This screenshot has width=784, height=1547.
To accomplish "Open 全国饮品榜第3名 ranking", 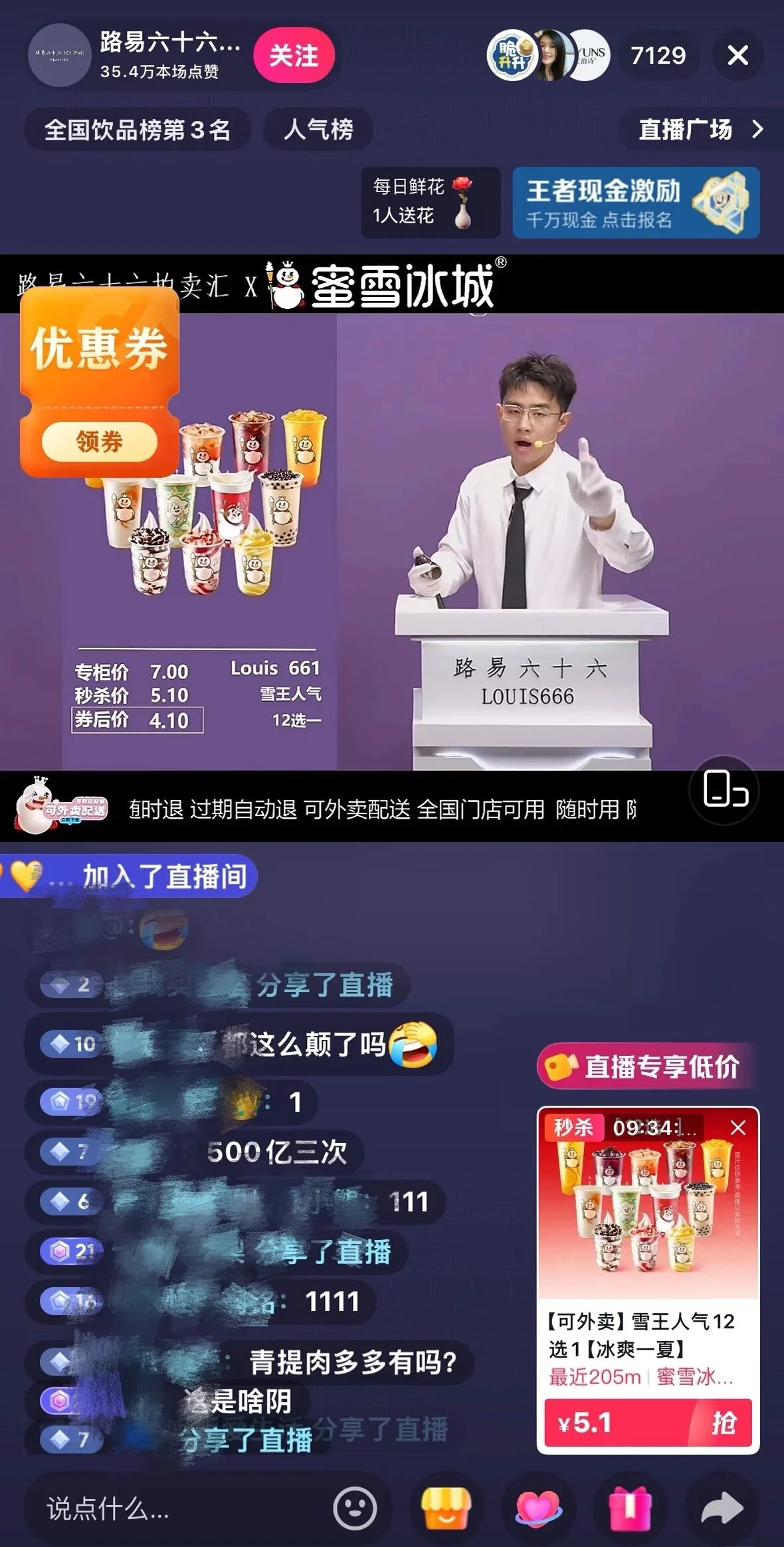I will [x=138, y=130].
